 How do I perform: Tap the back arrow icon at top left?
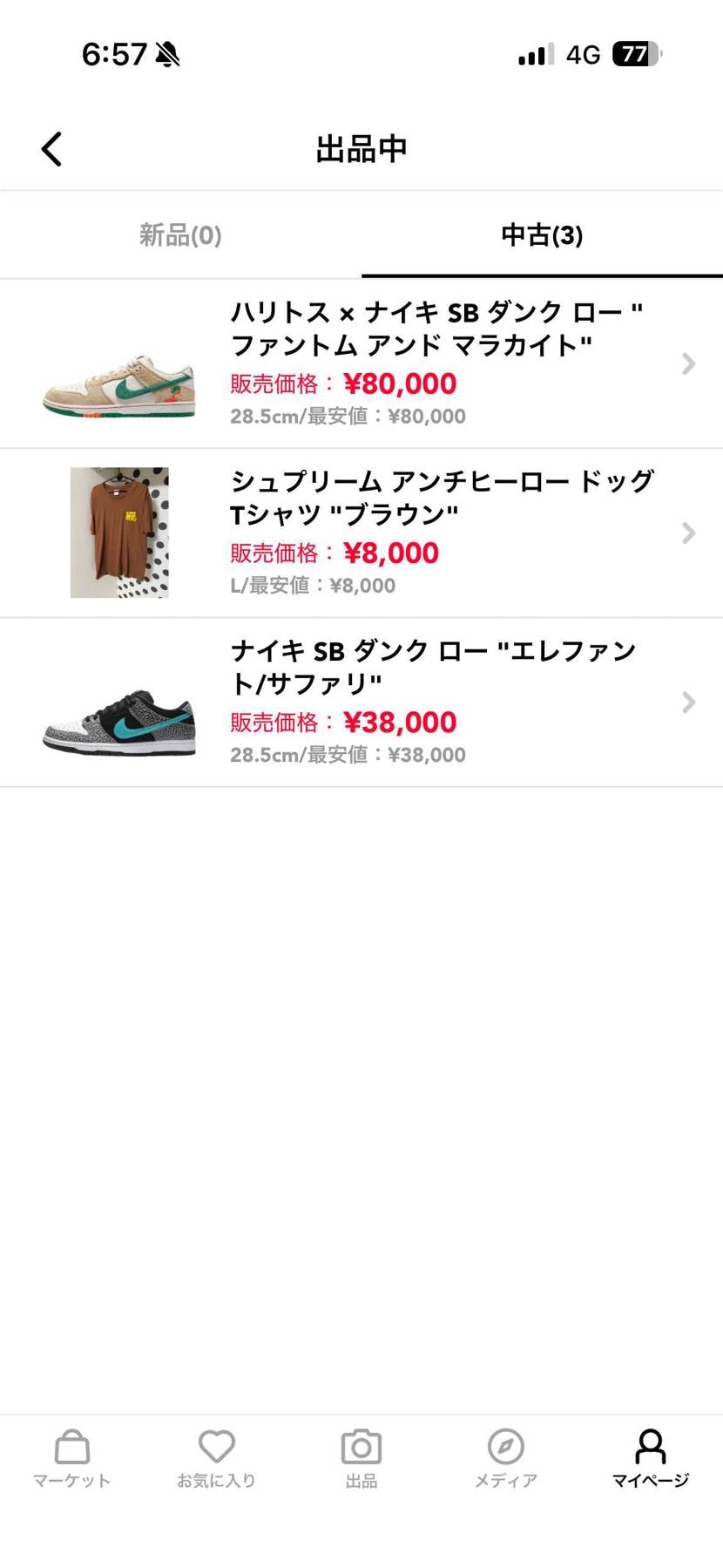[51, 148]
